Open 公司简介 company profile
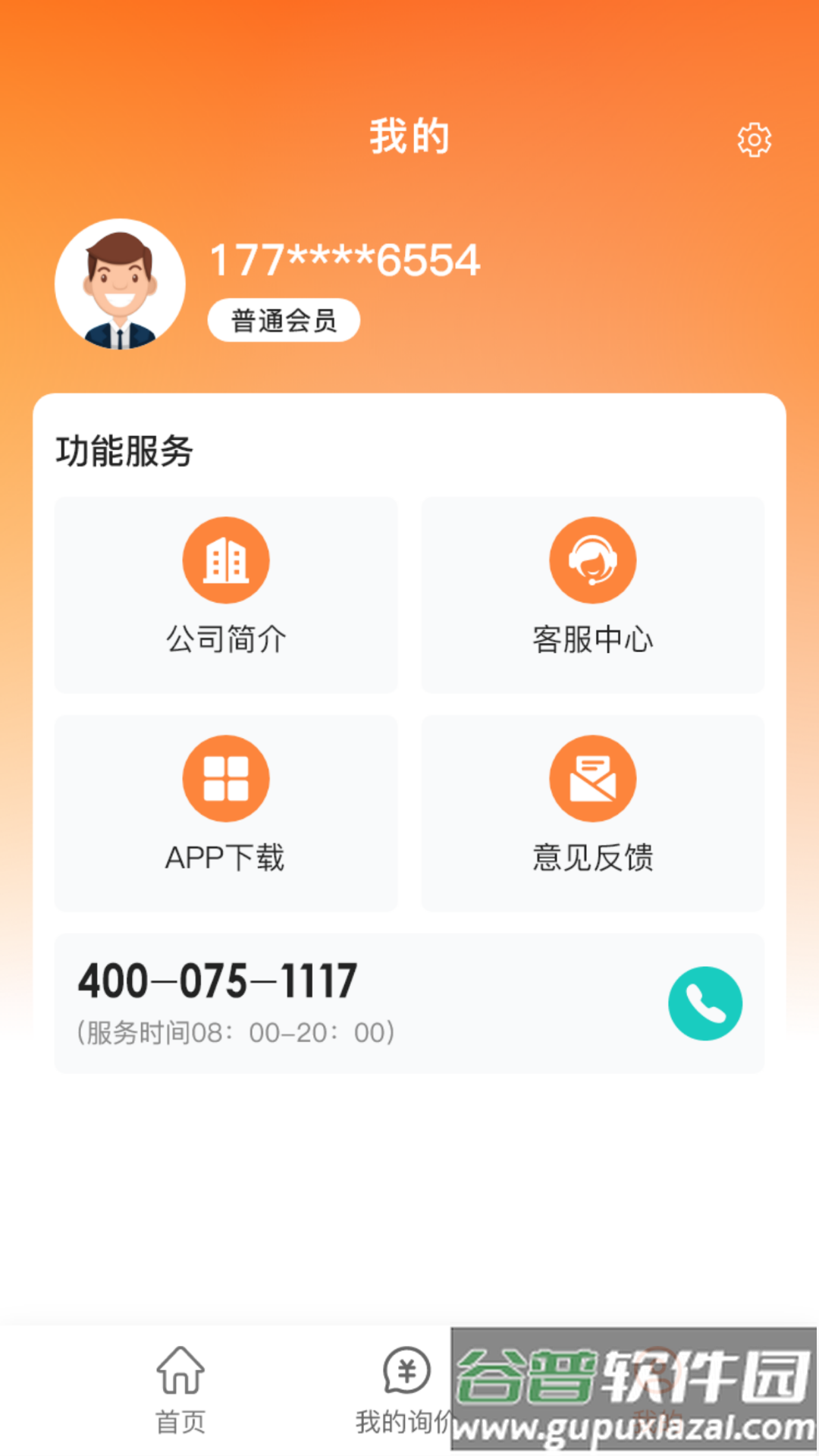Screen dimensions: 819x1456 coord(226,595)
